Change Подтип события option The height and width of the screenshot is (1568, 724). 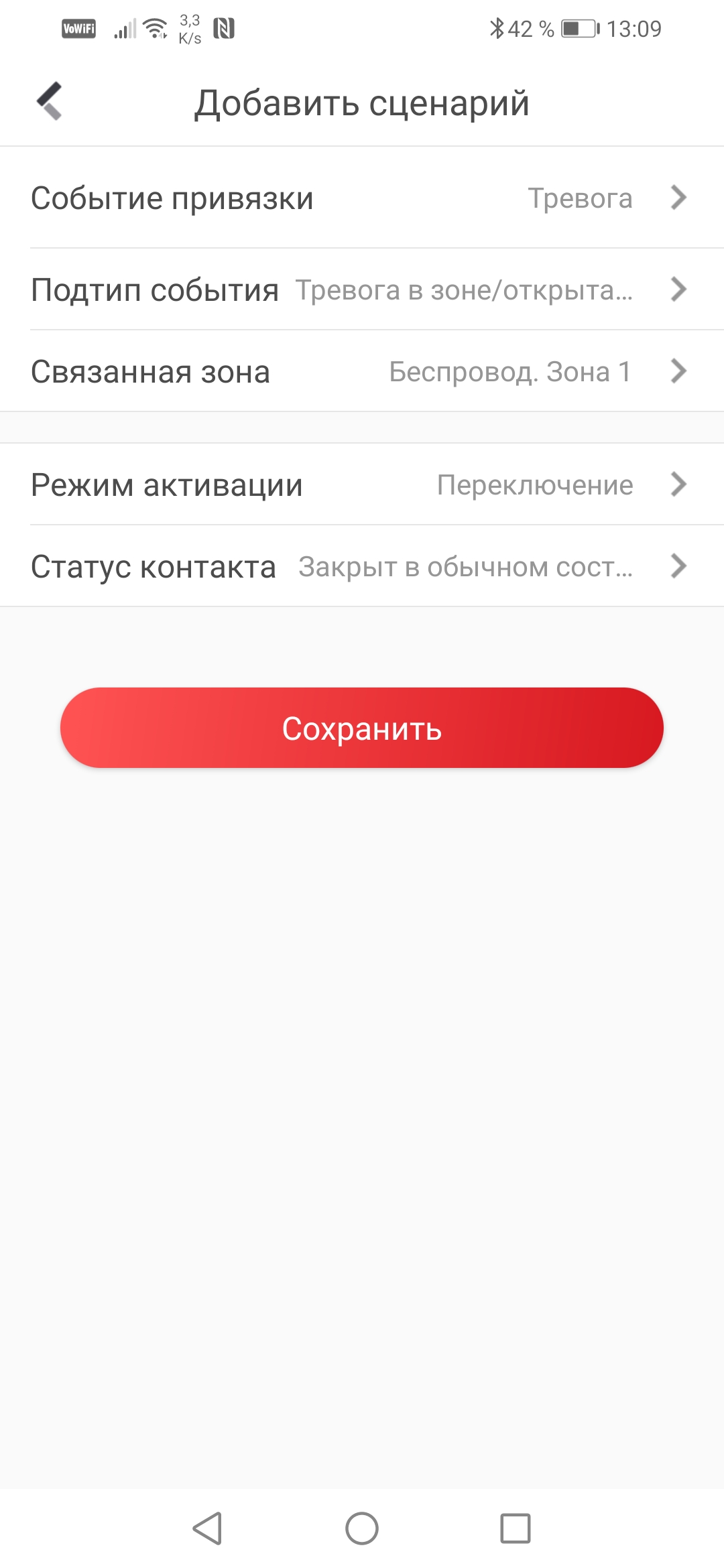362,290
